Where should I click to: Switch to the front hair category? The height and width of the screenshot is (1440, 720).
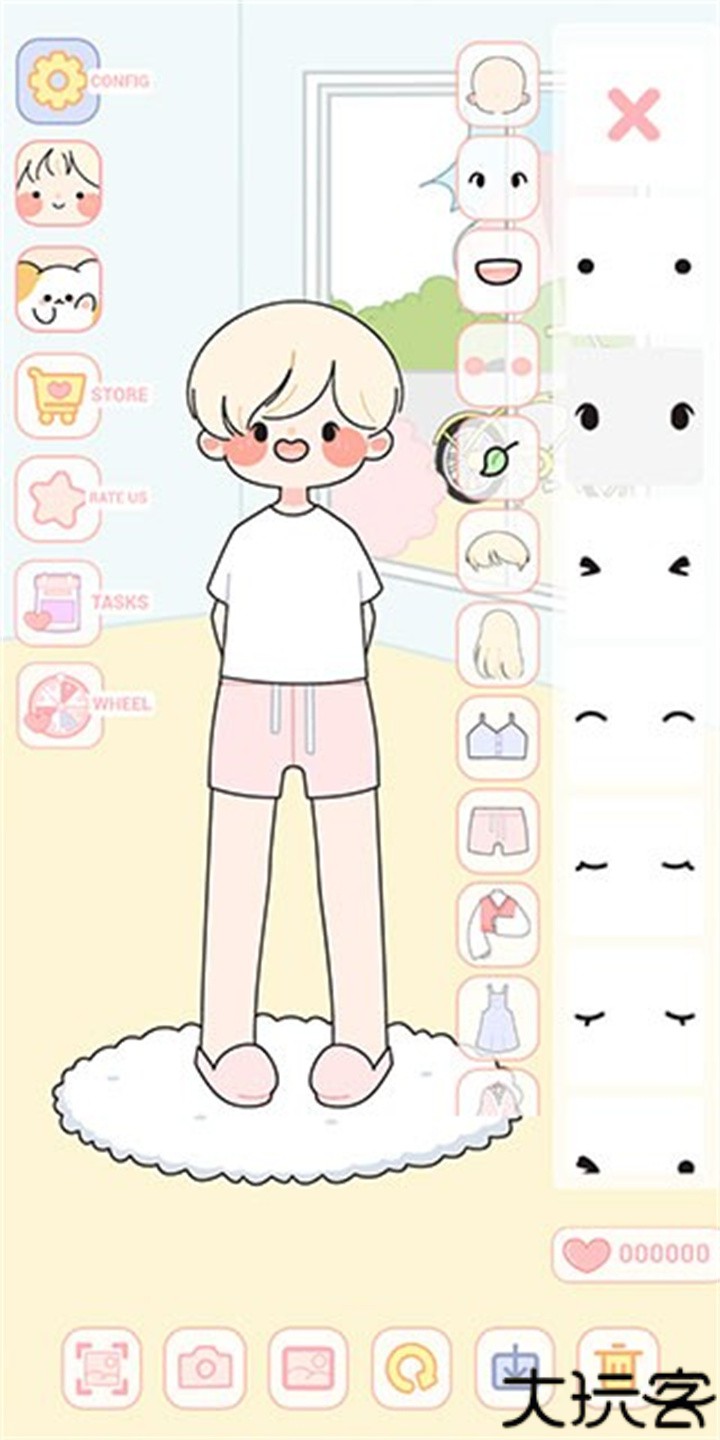[x=498, y=553]
